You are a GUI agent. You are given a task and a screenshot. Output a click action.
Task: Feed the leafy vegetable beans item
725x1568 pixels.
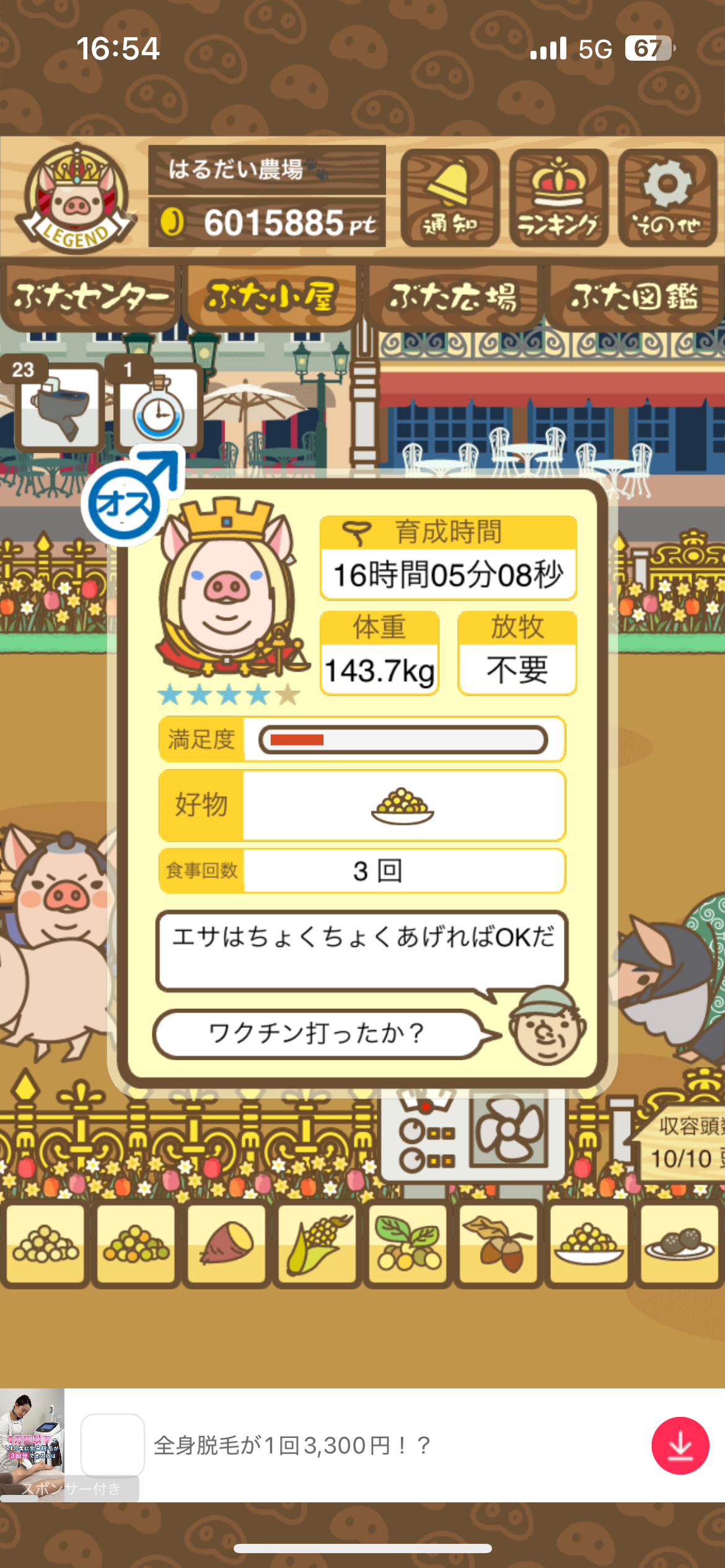coord(408,1244)
